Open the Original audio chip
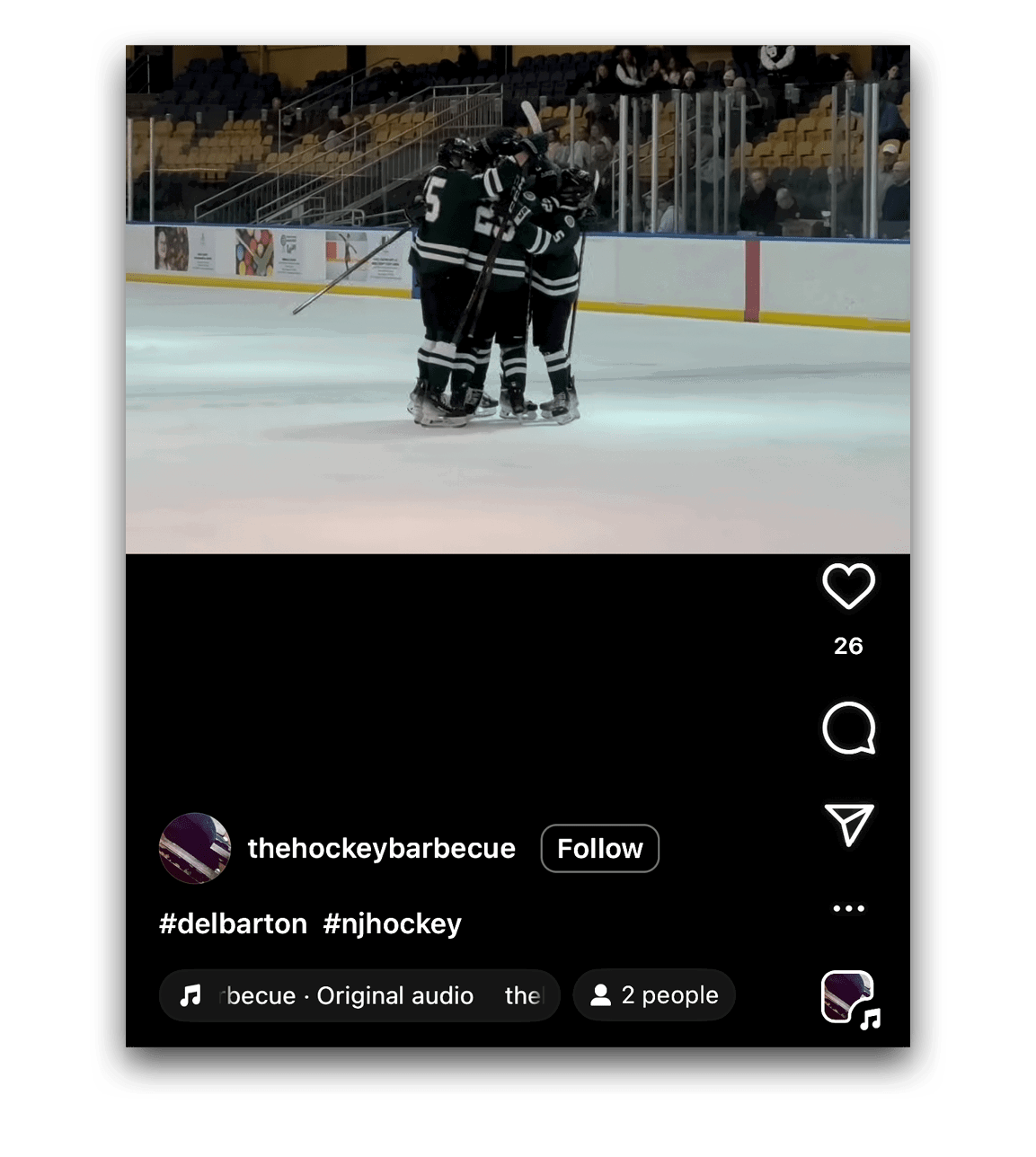 pyautogui.click(x=359, y=995)
